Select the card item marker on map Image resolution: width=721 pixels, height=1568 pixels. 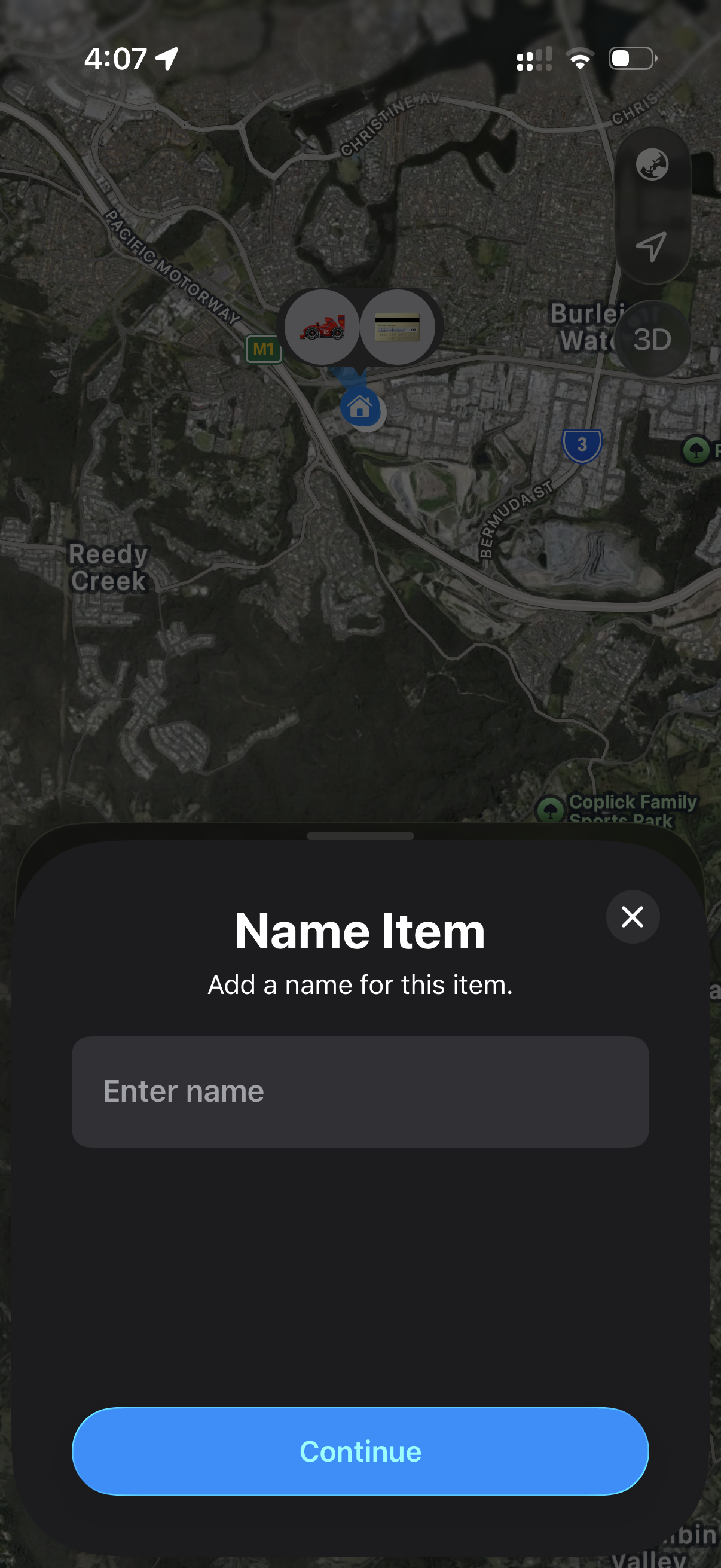(398, 328)
